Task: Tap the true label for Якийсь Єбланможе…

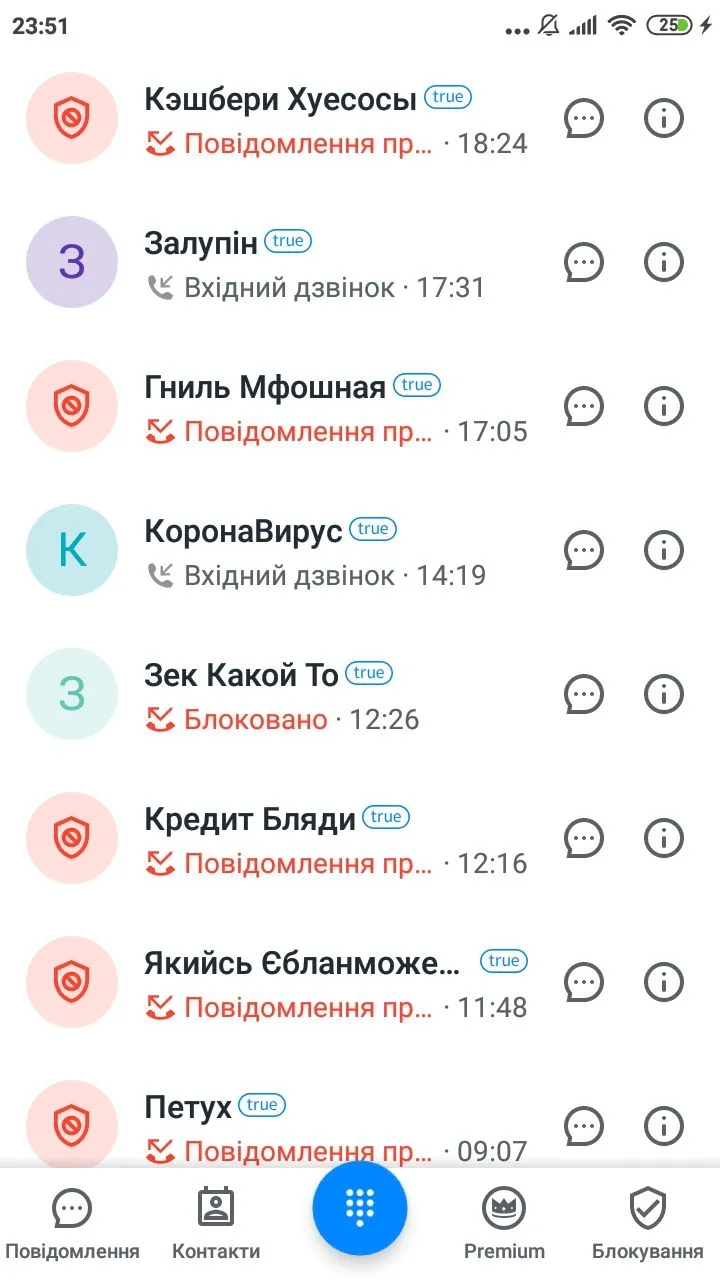Action: pos(504,960)
